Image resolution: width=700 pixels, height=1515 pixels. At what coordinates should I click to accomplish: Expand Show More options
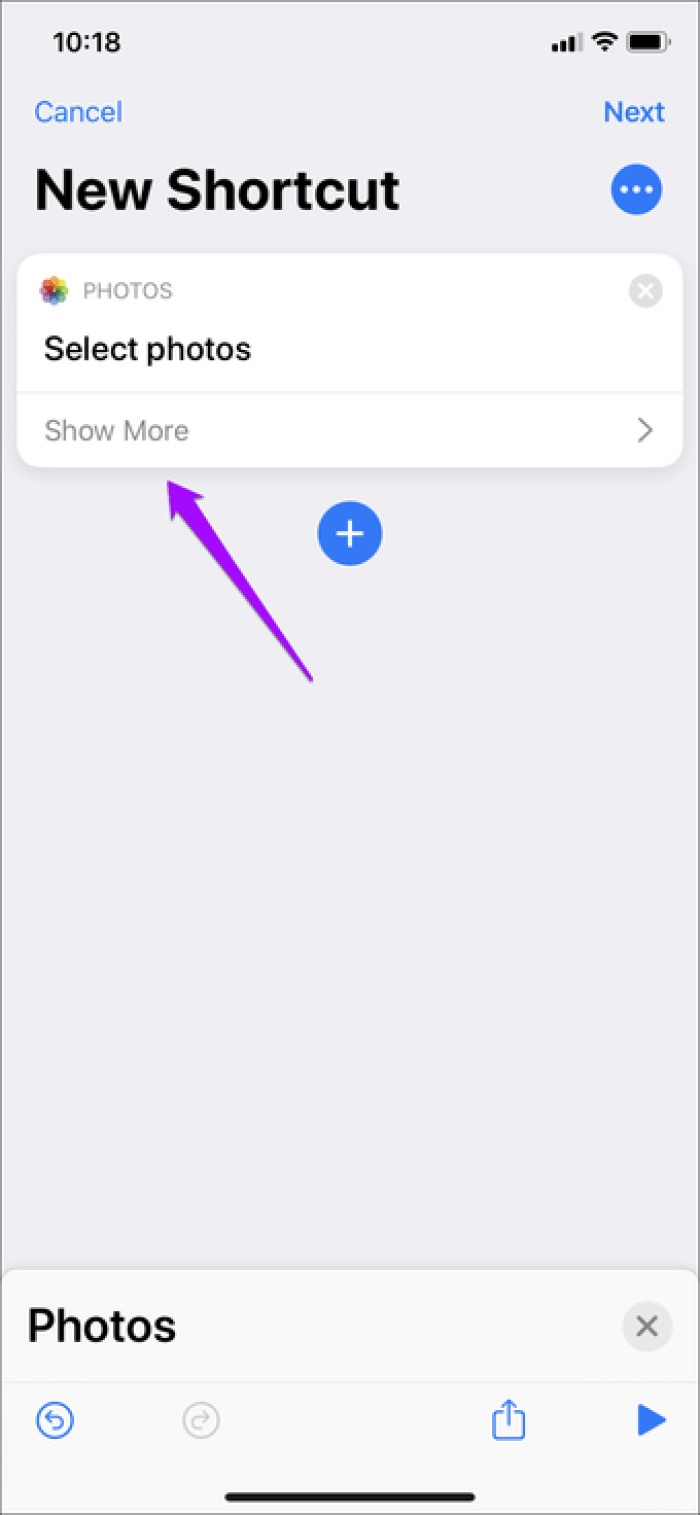(350, 431)
